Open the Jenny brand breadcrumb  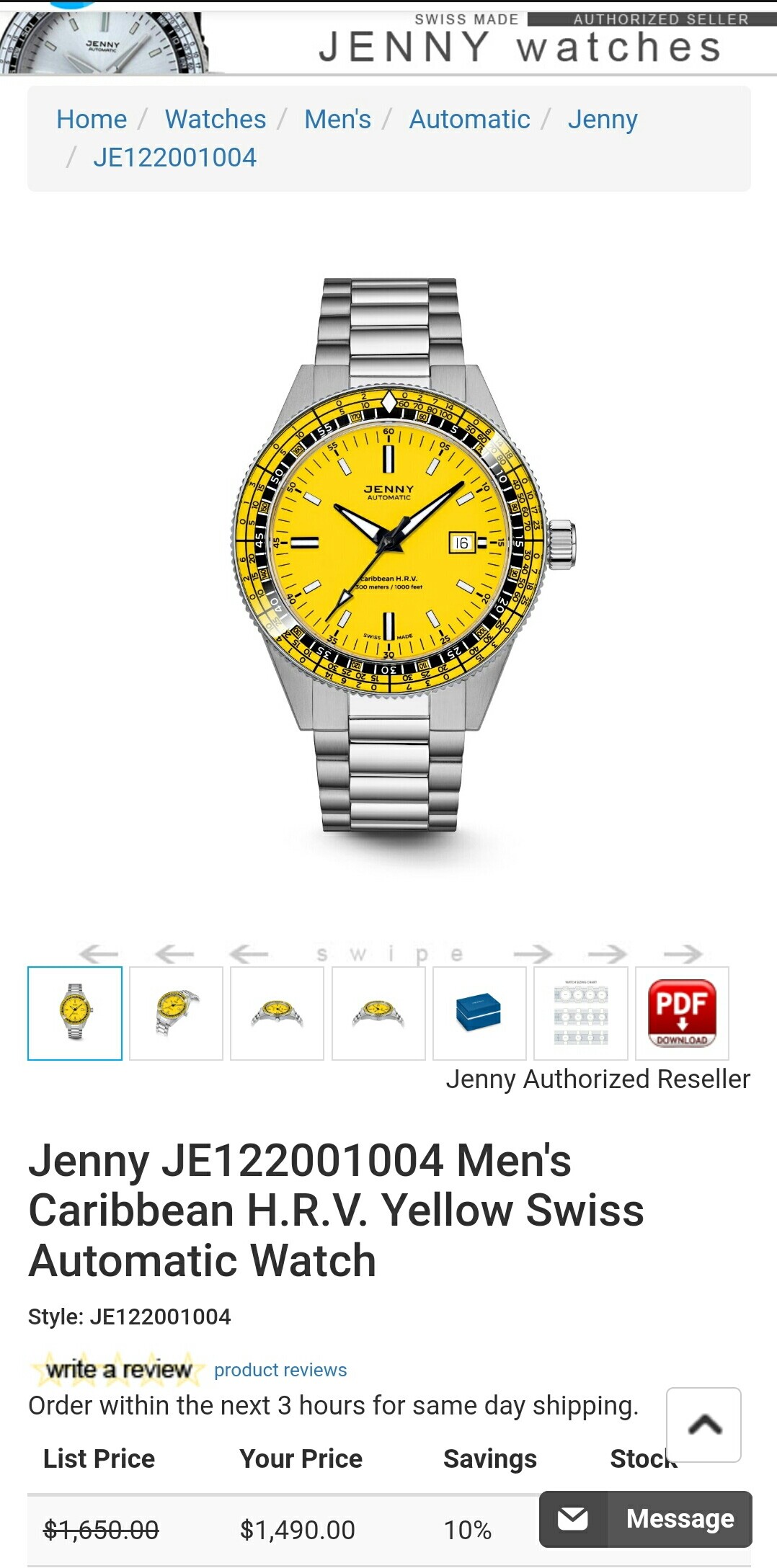click(603, 120)
